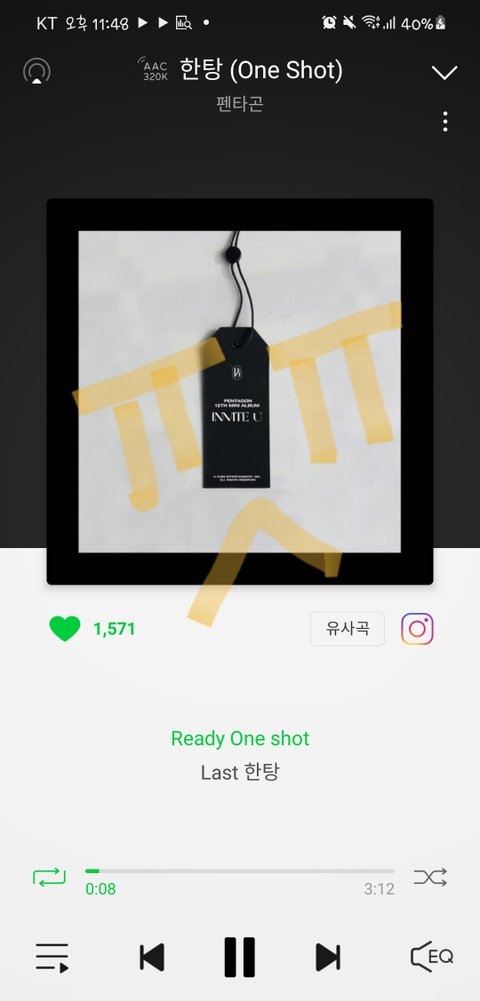Tap the AAC 320K audio quality badge
This screenshot has height=1001, width=480.
152,70
